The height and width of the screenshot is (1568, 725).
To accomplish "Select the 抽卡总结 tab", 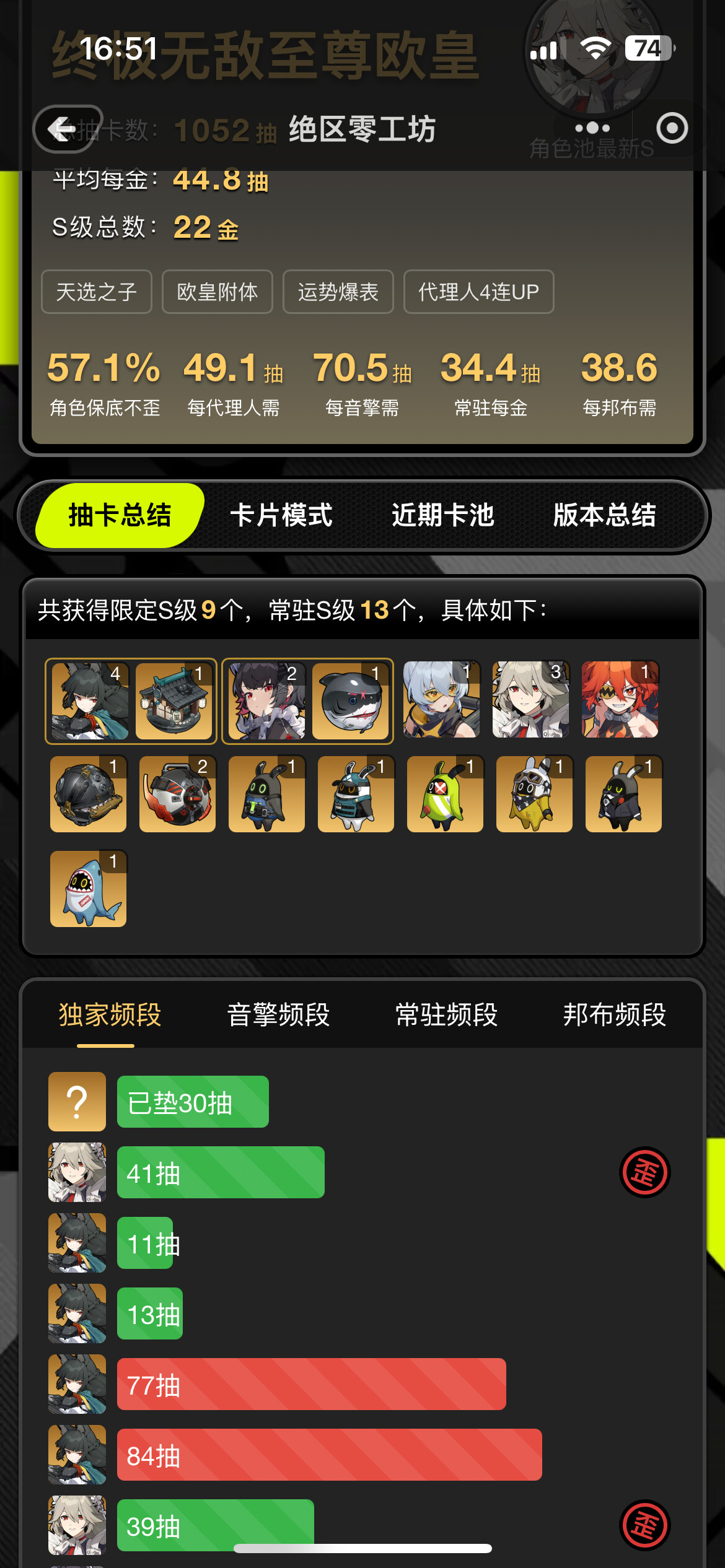I will pyautogui.click(x=120, y=515).
